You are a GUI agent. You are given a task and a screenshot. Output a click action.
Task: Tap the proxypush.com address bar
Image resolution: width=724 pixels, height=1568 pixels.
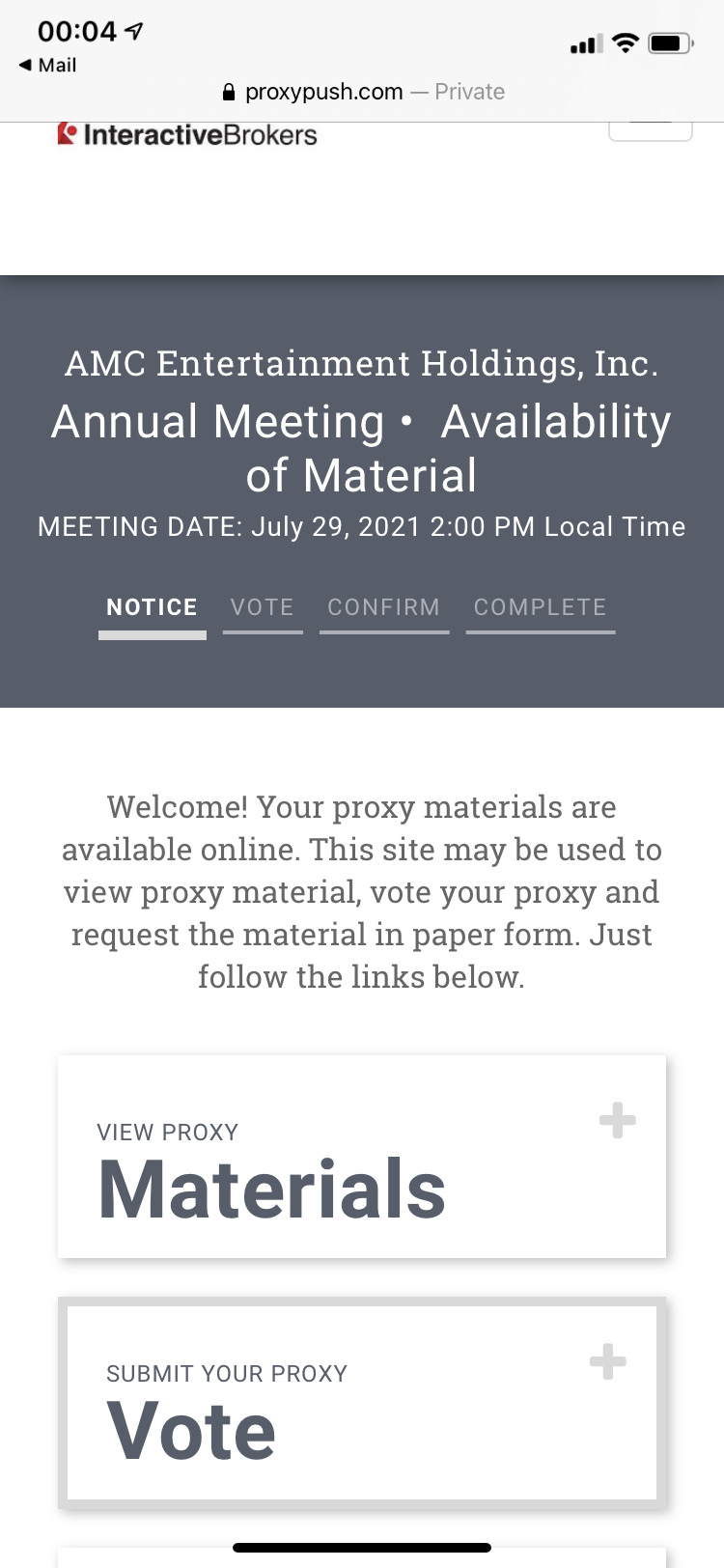362,92
